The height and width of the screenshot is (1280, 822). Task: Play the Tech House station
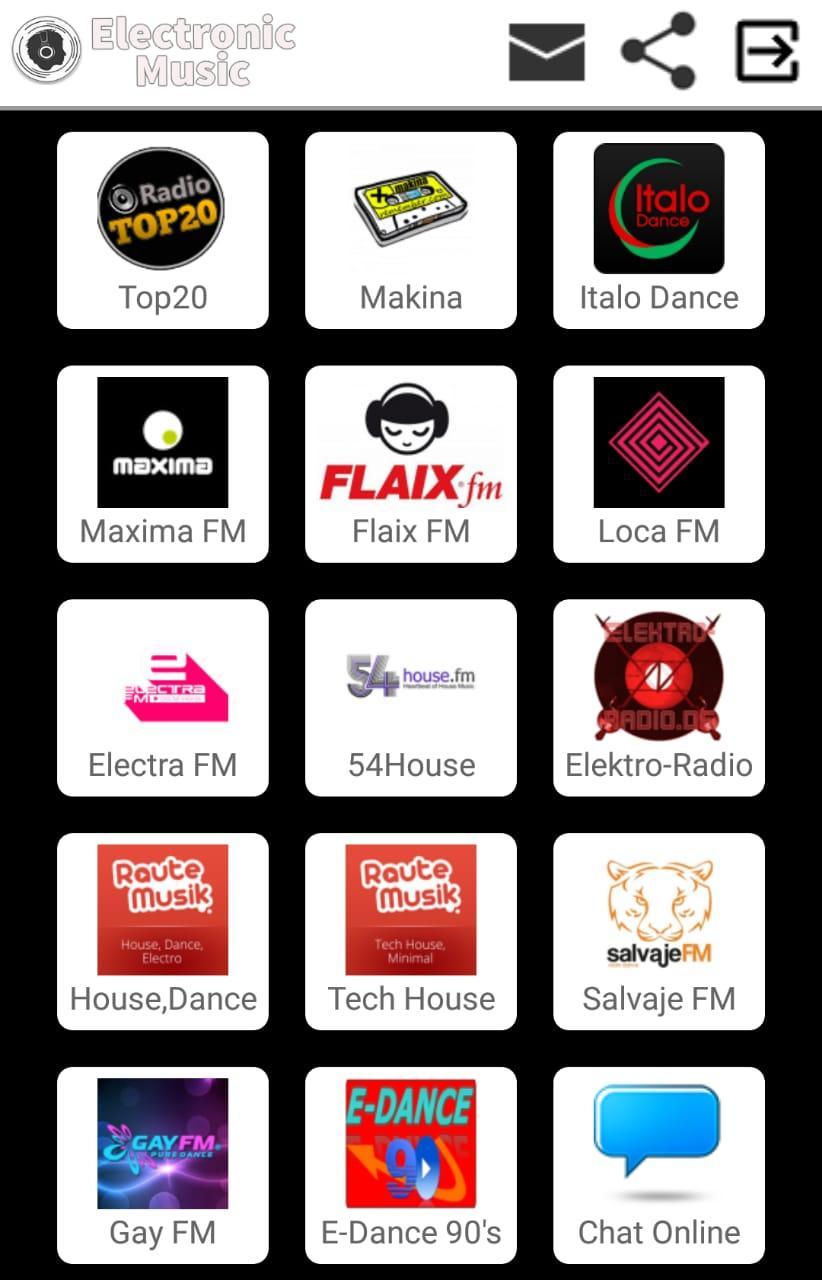[410, 930]
